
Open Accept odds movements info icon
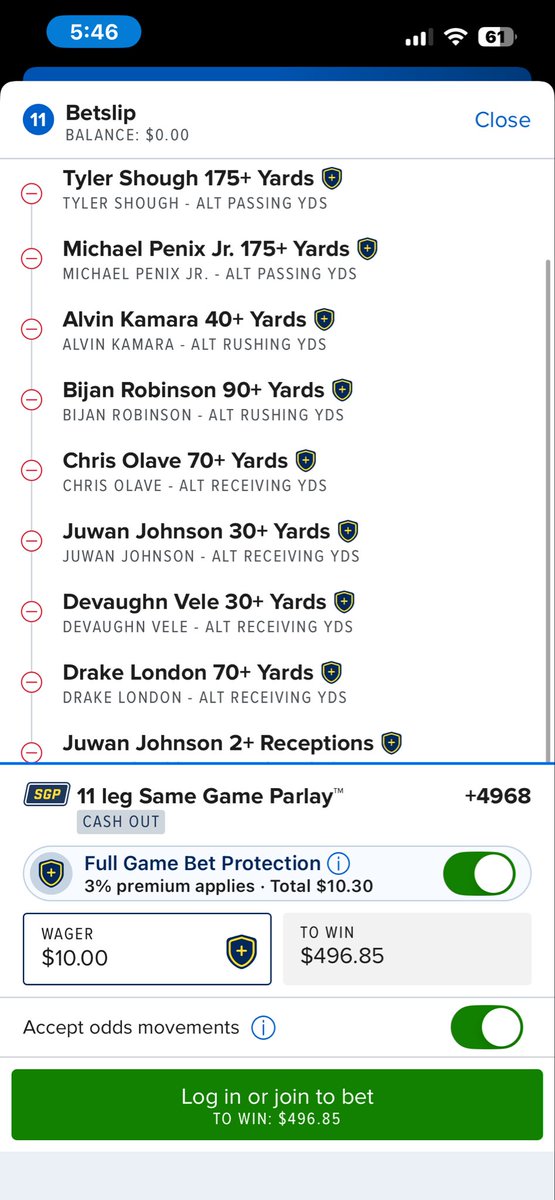coord(263,1027)
